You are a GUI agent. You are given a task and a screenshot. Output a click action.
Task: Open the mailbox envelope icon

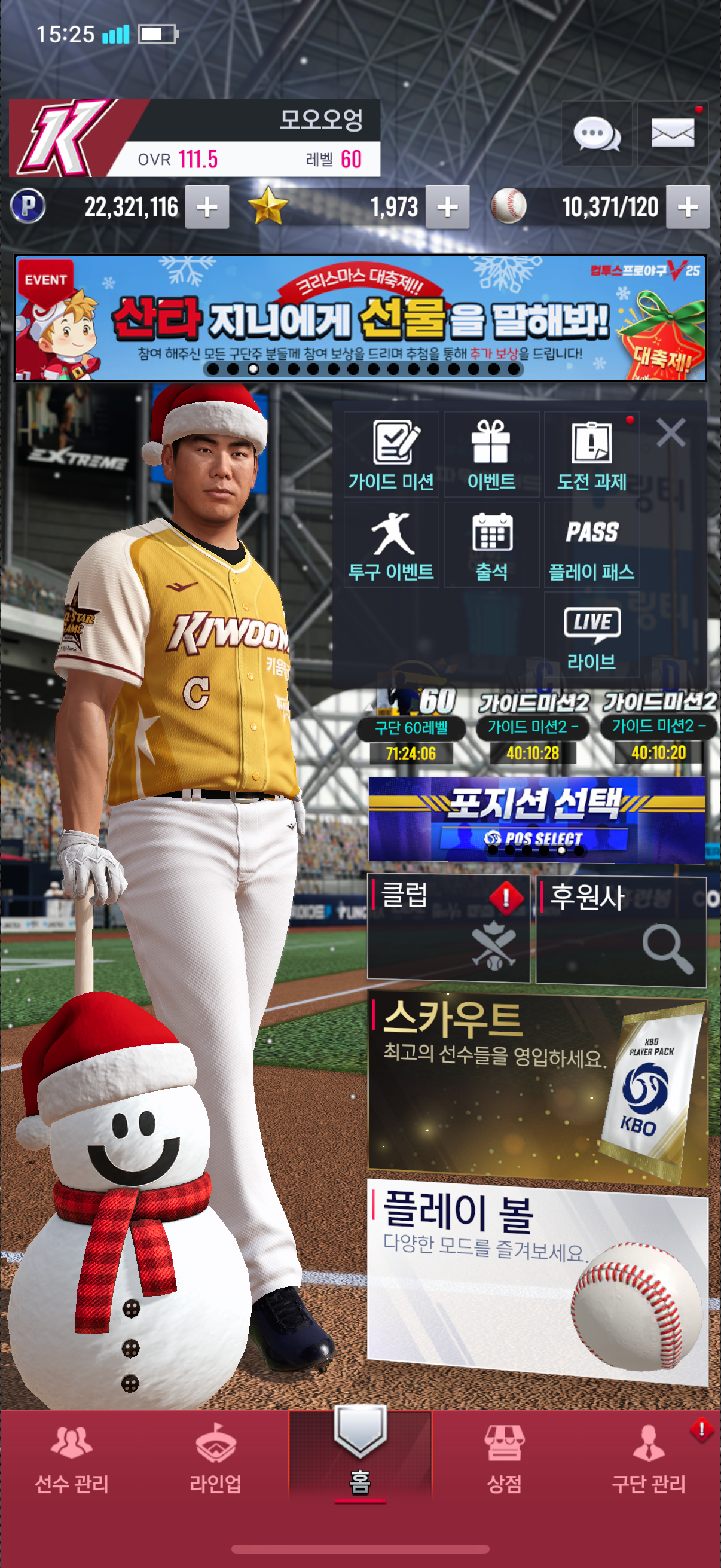coord(672,133)
